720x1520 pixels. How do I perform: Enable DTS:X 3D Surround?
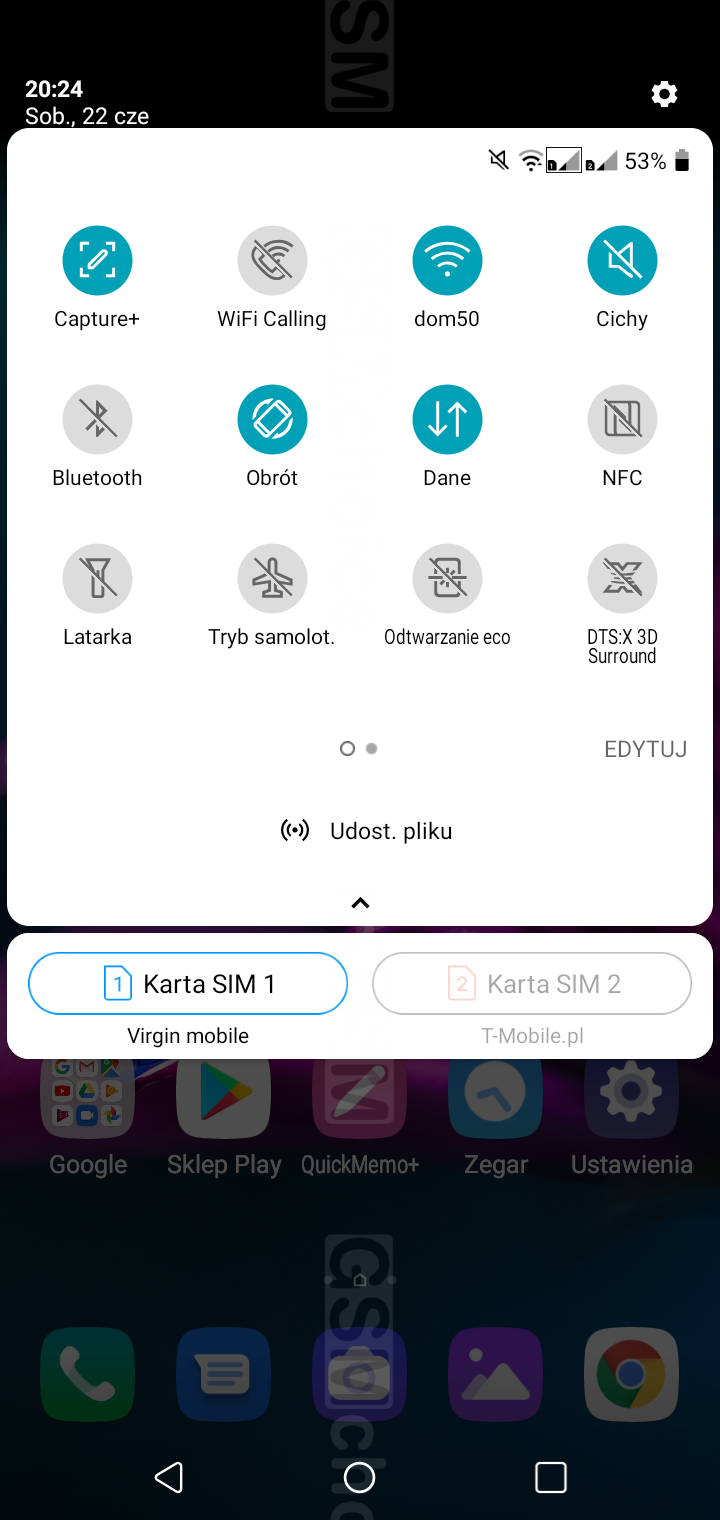click(x=622, y=579)
